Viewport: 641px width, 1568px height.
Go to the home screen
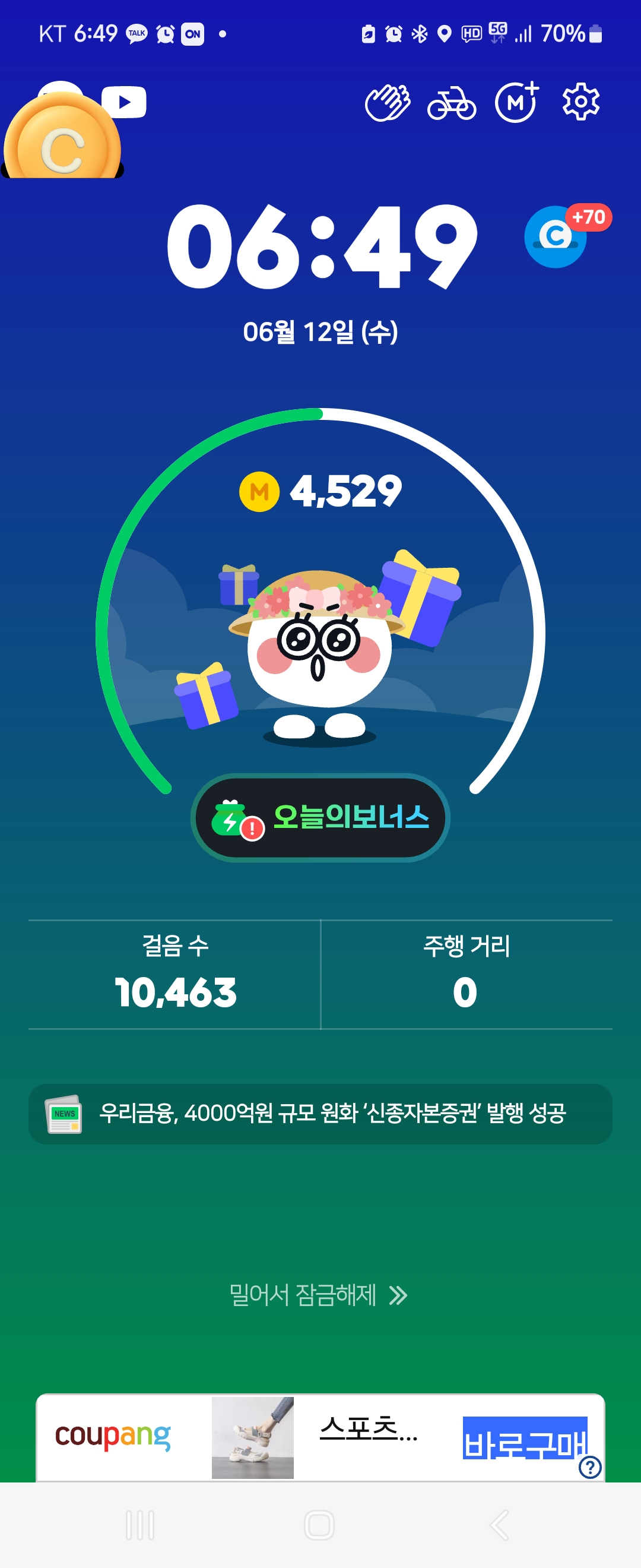tap(319, 1525)
